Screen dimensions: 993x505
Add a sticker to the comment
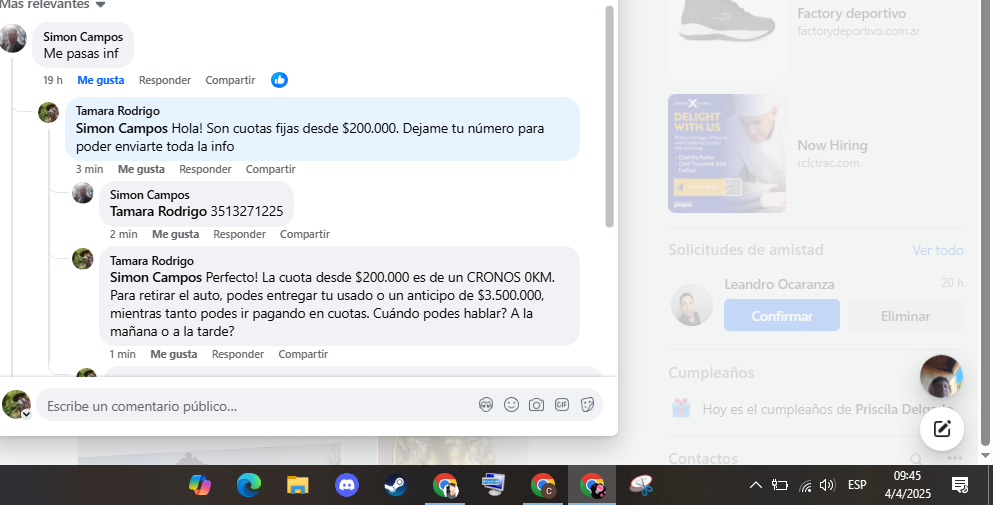click(x=587, y=405)
